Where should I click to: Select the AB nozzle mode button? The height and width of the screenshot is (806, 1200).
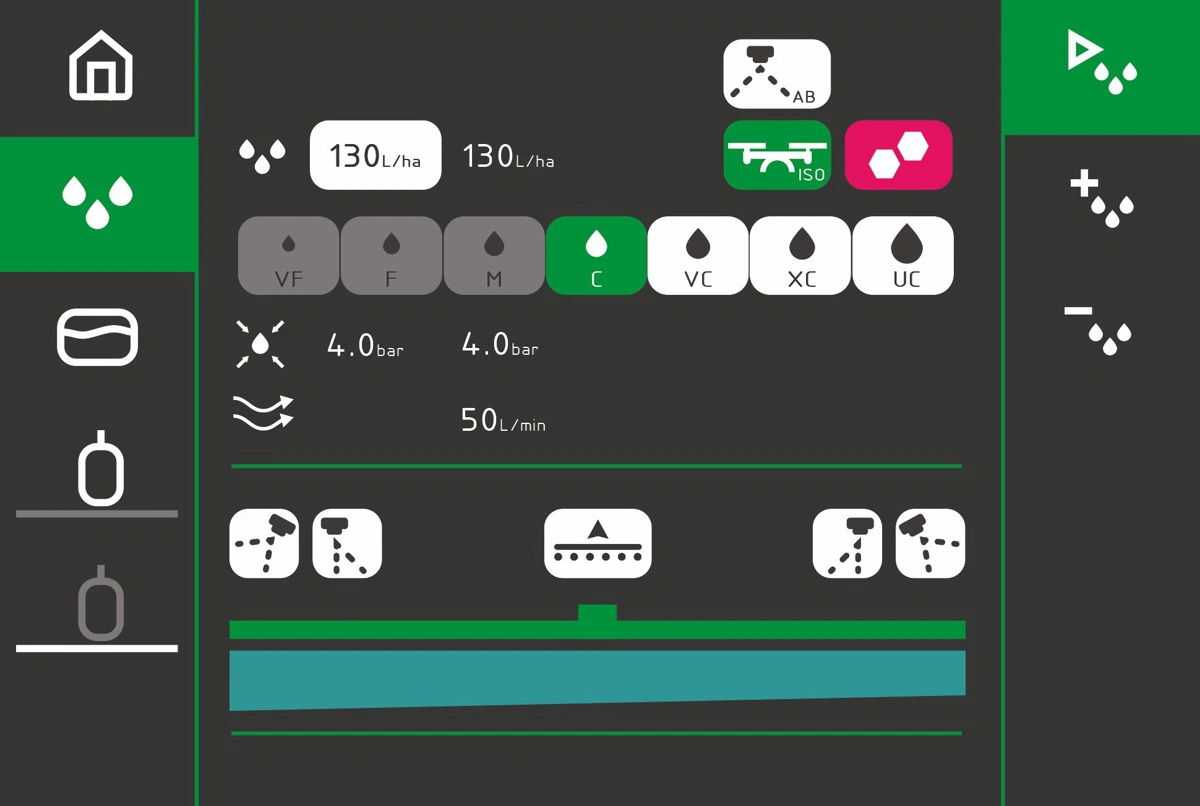[x=777, y=74]
